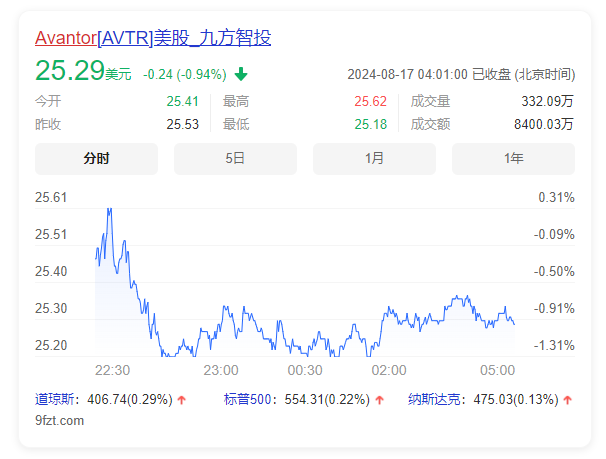Show the 1月 chart view
Viewport: 606px width, 459px height.
pyautogui.click(x=374, y=159)
